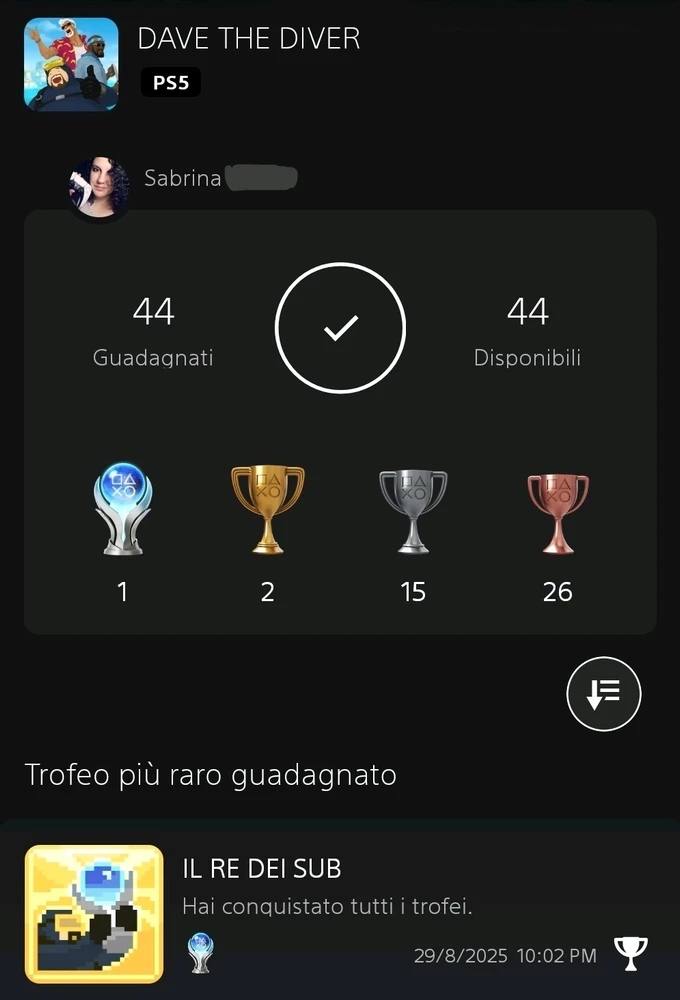Open the IL RE DEI SUB trophy
This screenshot has width=680, height=1000.
click(340, 912)
